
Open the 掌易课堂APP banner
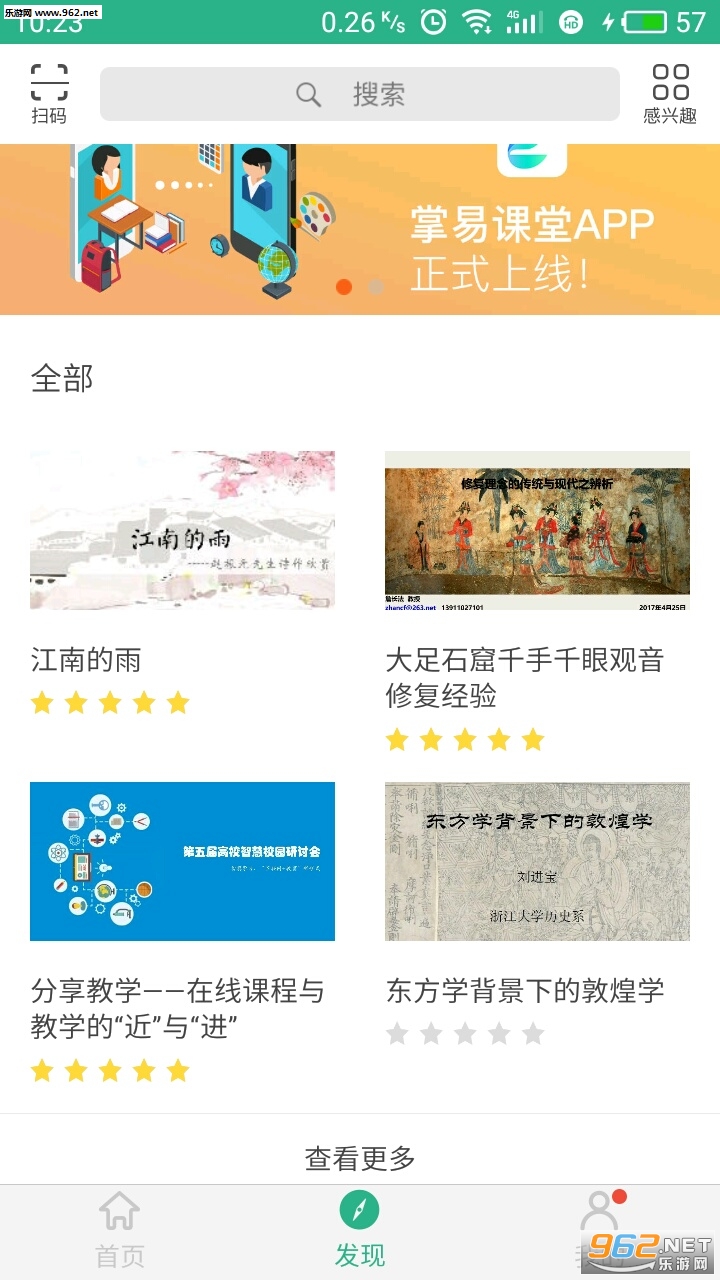coord(360,230)
